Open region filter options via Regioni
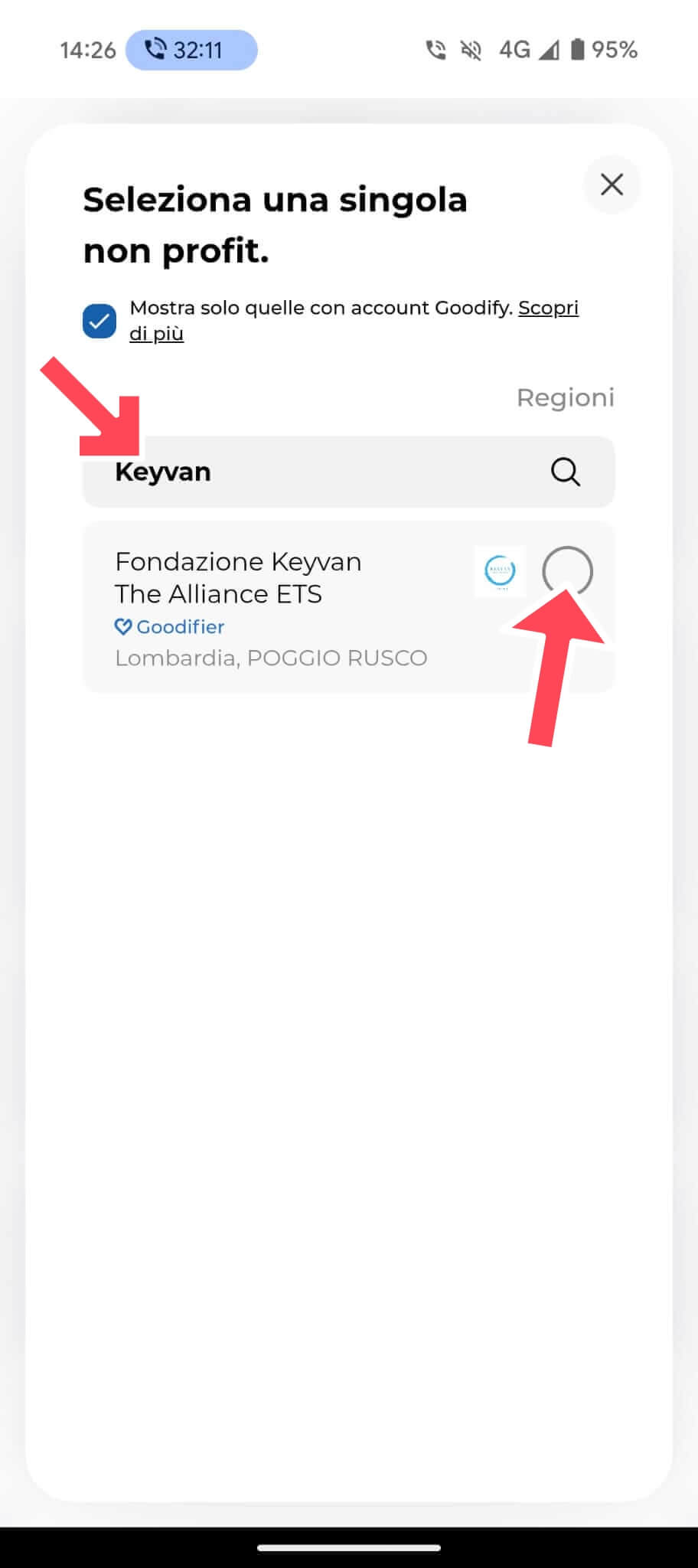698x1568 pixels. click(x=566, y=397)
